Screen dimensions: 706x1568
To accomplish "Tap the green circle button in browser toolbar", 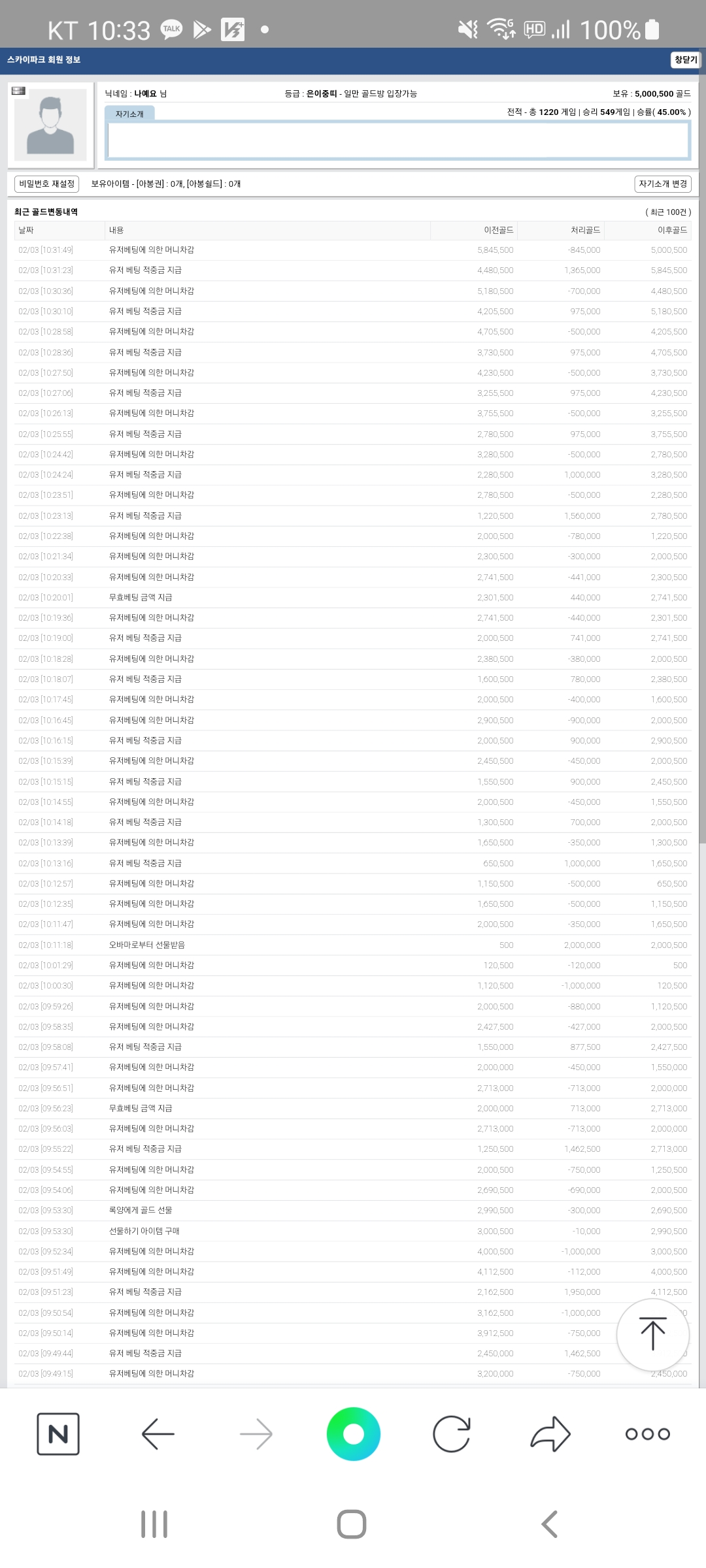I will (x=353, y=1434).
